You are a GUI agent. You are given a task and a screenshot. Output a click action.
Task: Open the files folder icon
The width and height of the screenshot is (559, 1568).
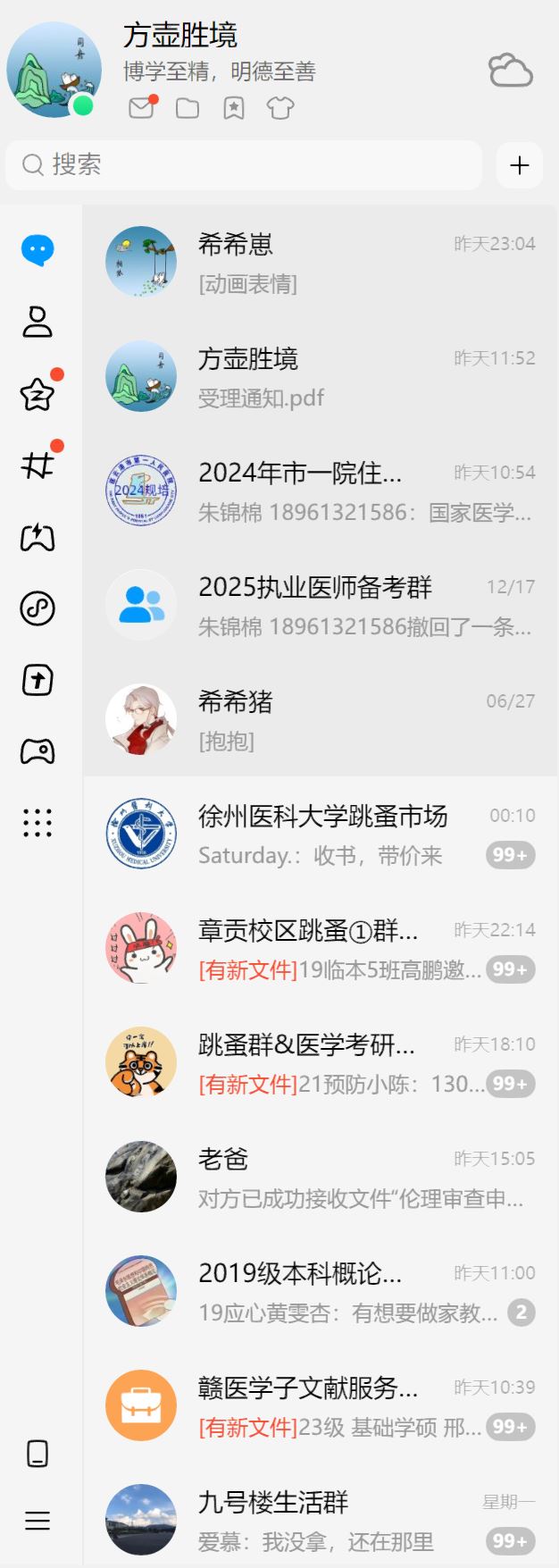point(188,108)
